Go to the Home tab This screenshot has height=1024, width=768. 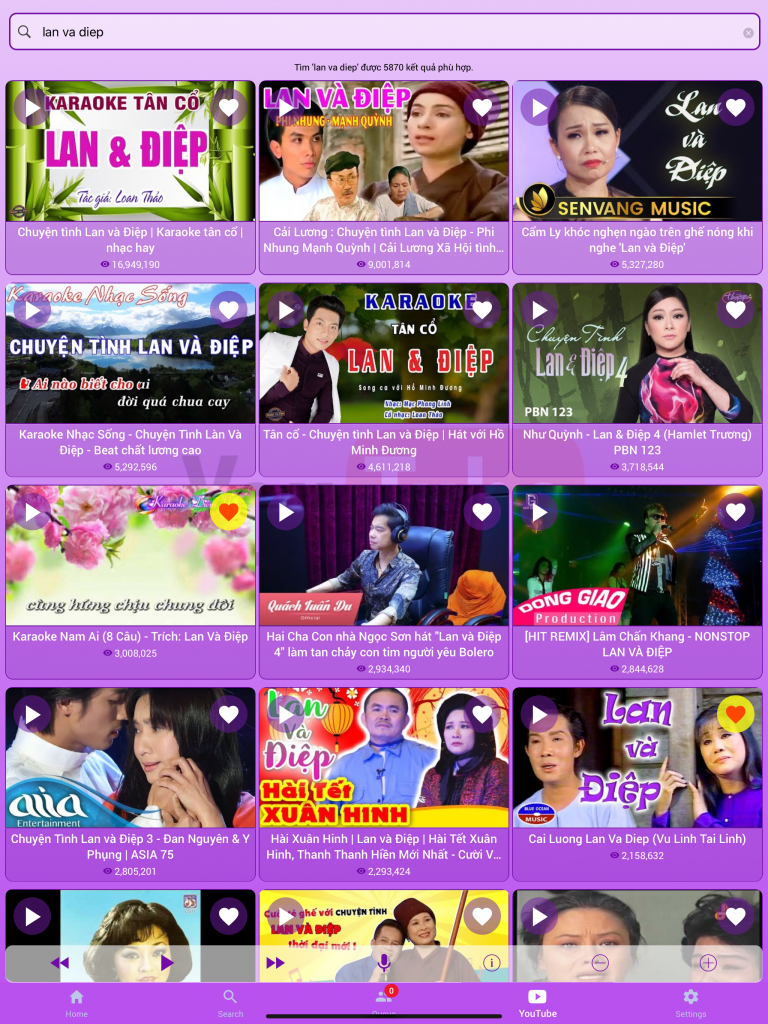click(77, 1002)
